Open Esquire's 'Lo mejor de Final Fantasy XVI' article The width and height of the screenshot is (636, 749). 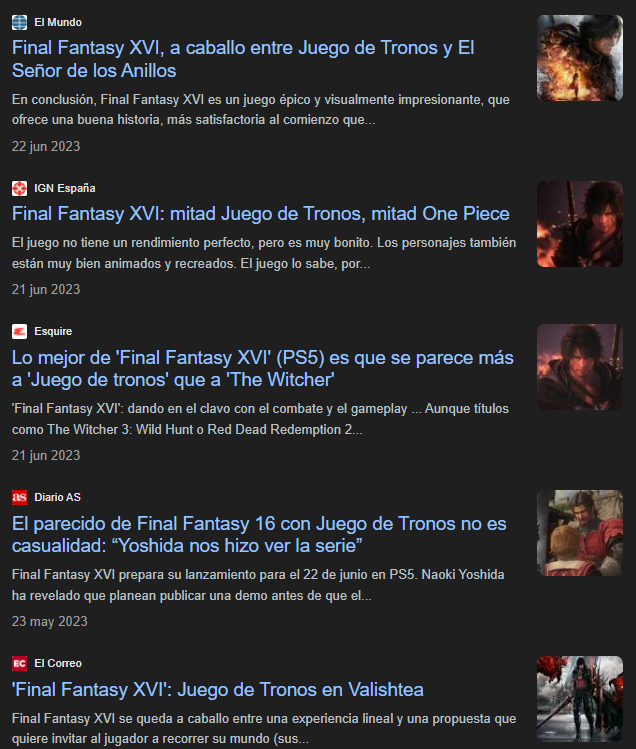(262, 368)
